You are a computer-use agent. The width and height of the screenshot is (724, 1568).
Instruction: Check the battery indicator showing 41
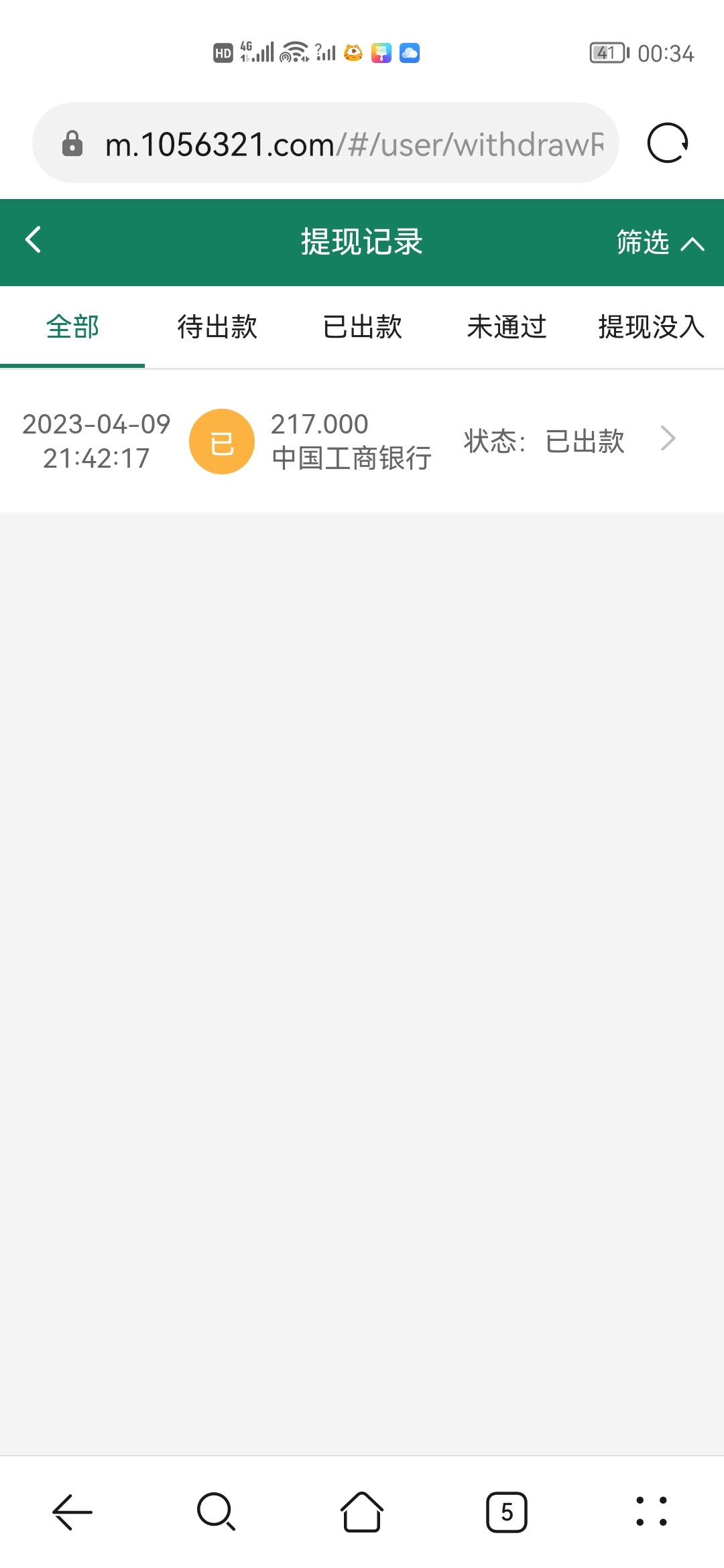(x=605, y=54)
